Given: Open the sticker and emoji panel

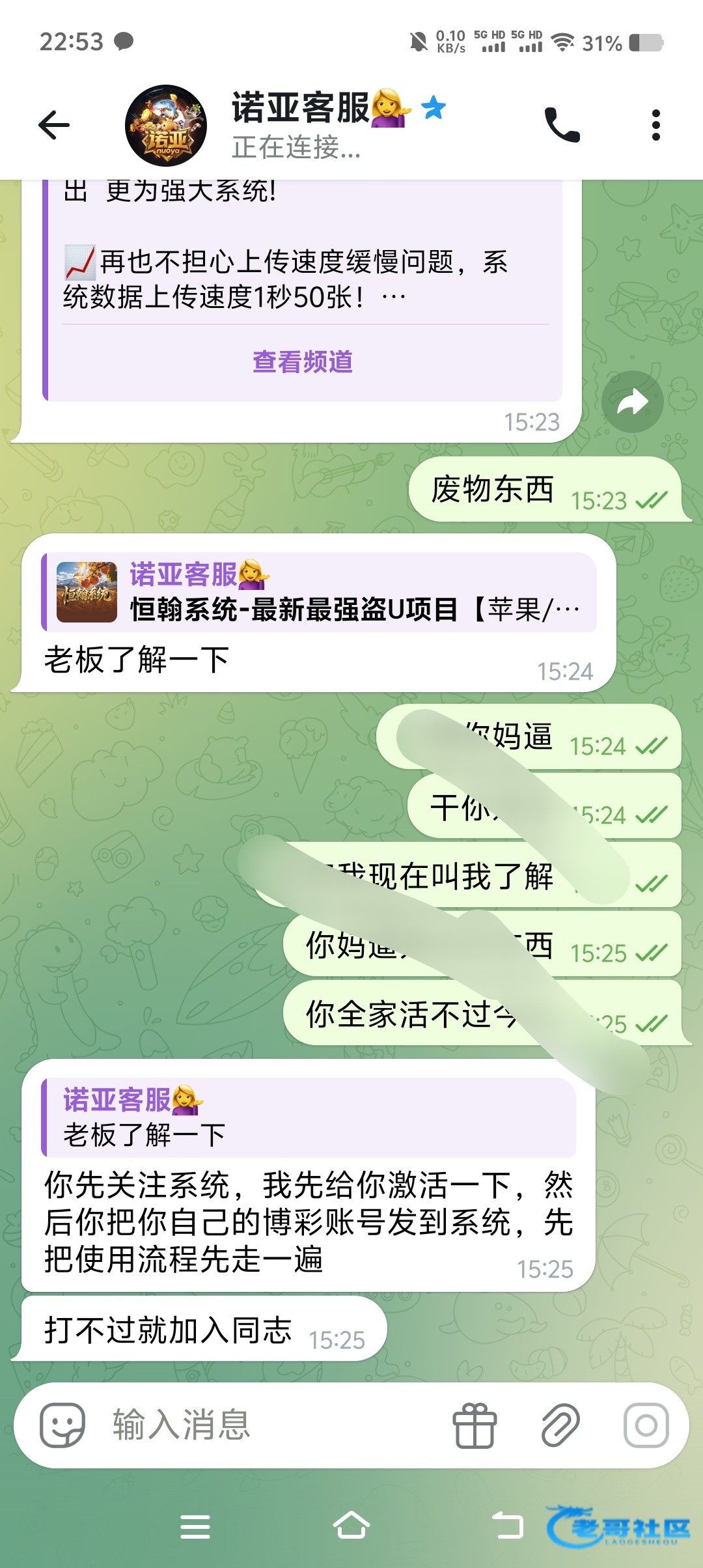Looking at the screenshot, I should click(62, 1425).
